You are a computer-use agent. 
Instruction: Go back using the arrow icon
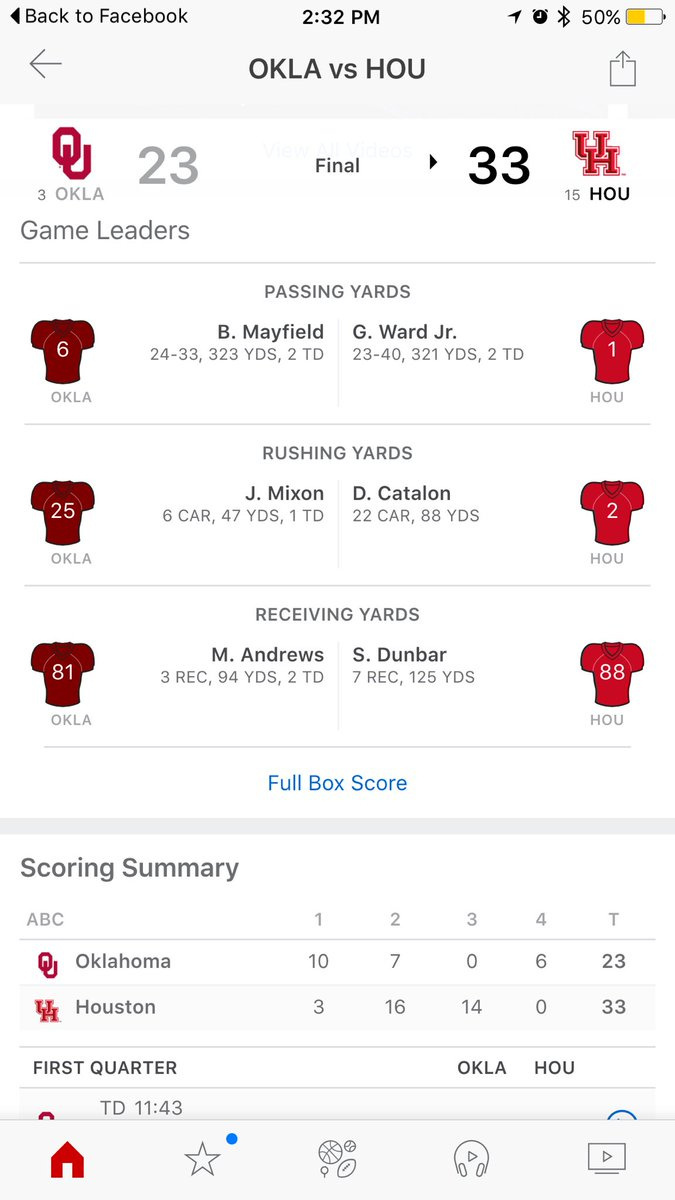pyautogui.click(x=45, y=66)
